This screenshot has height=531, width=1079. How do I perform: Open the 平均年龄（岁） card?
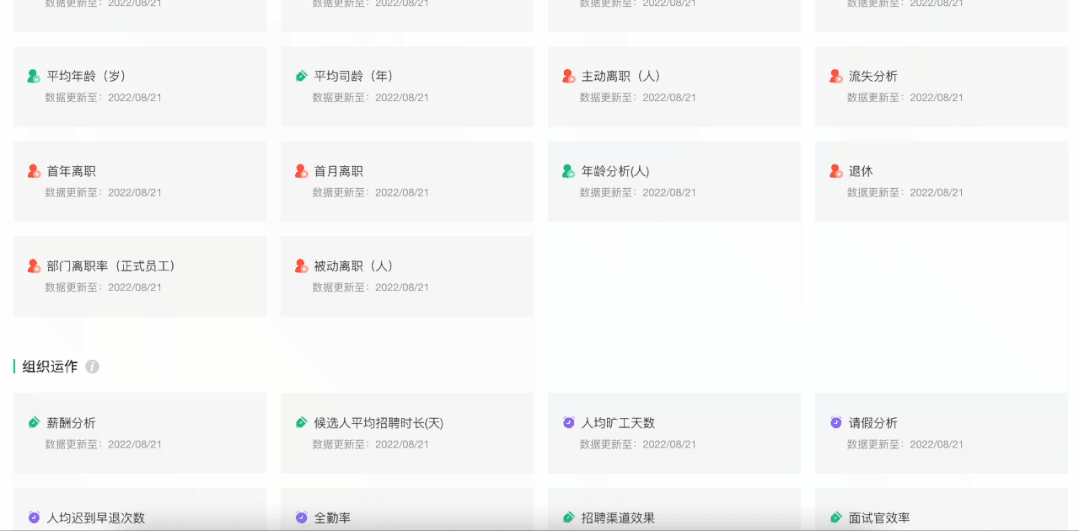click(x=140, y=86)
